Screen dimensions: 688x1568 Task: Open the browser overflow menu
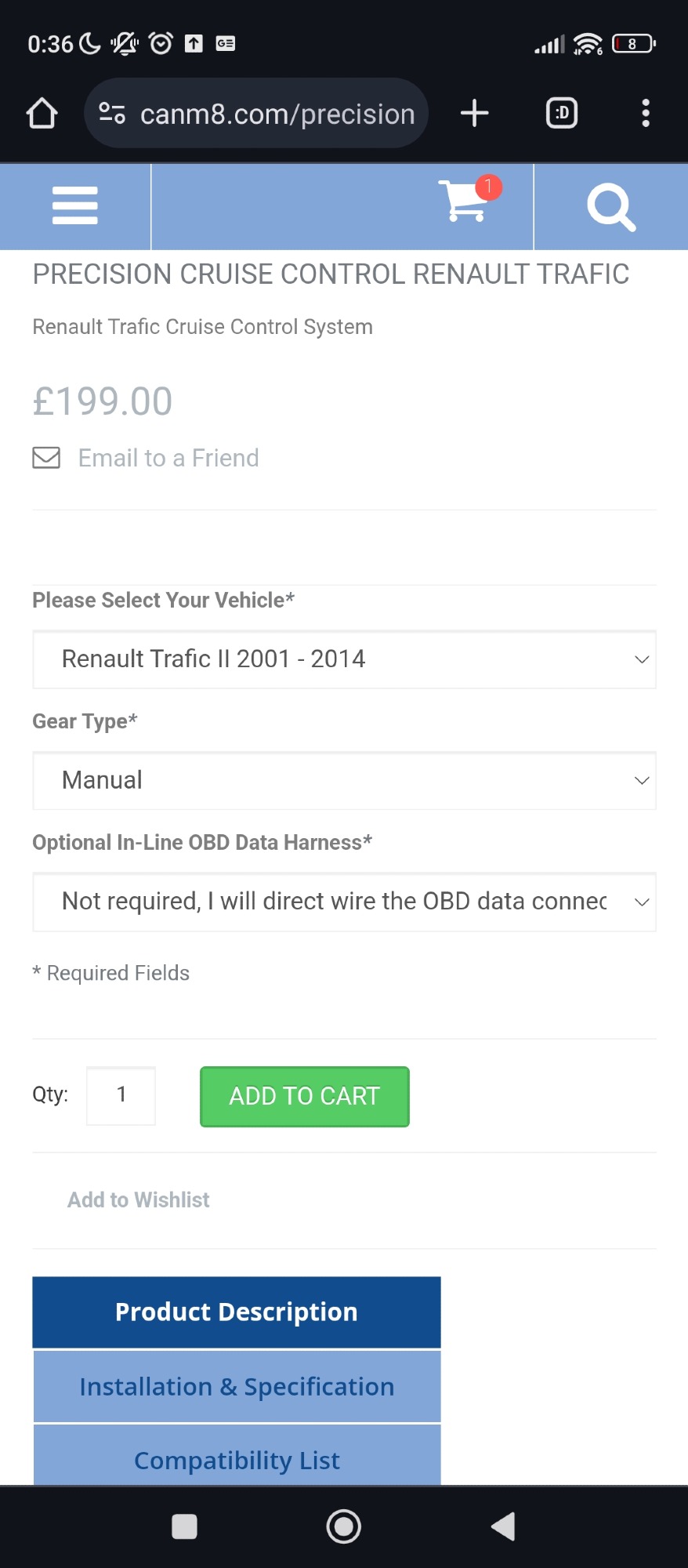(x=646, y=114)
